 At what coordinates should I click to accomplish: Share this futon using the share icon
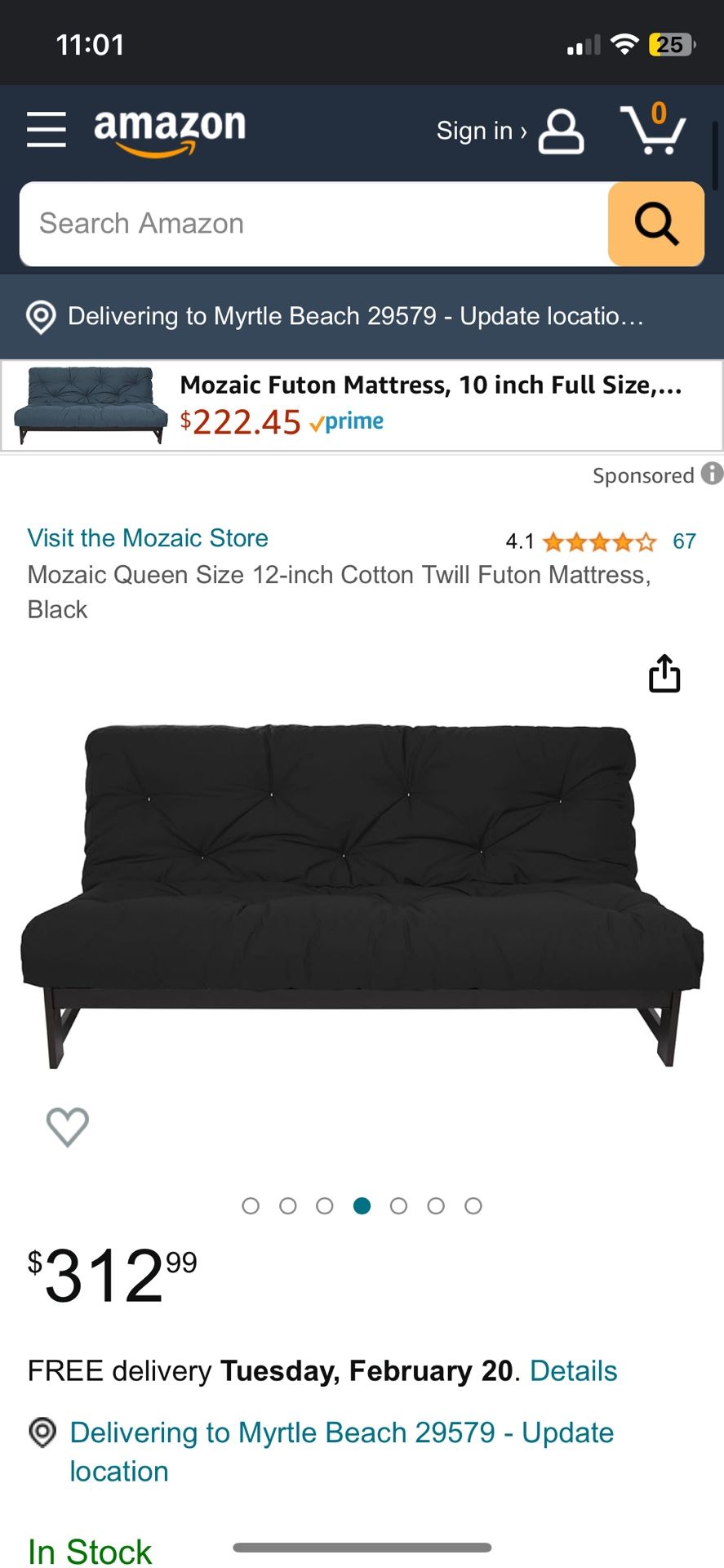(x=664, y=673)
